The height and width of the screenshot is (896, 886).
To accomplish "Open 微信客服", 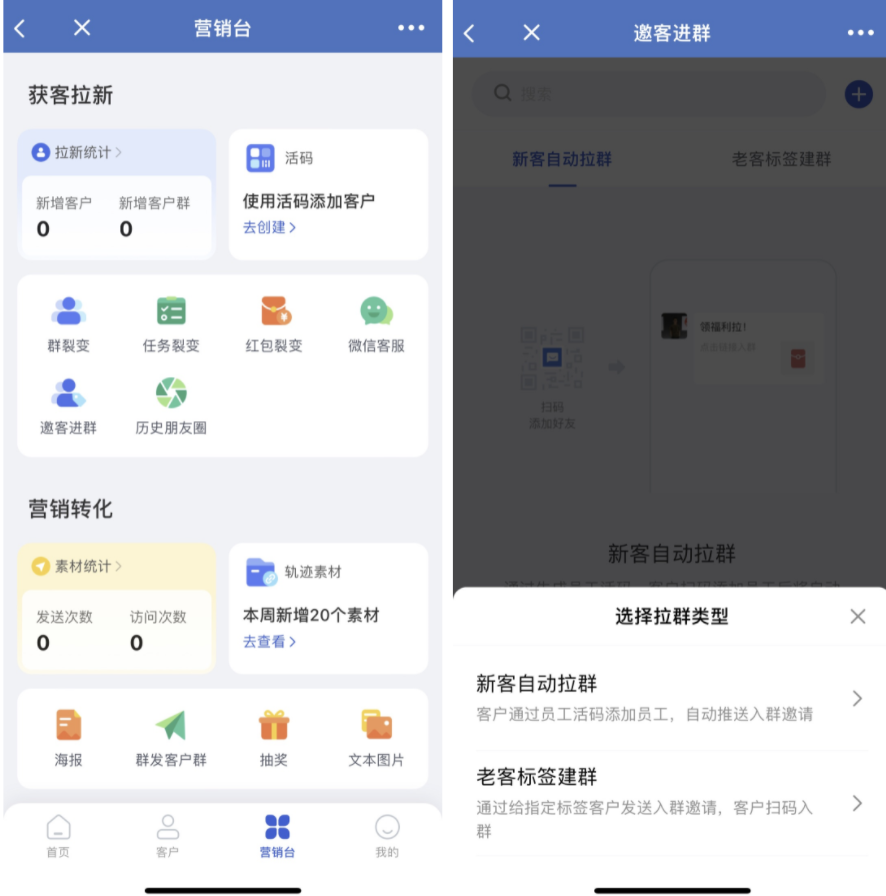I will point(376,324).
